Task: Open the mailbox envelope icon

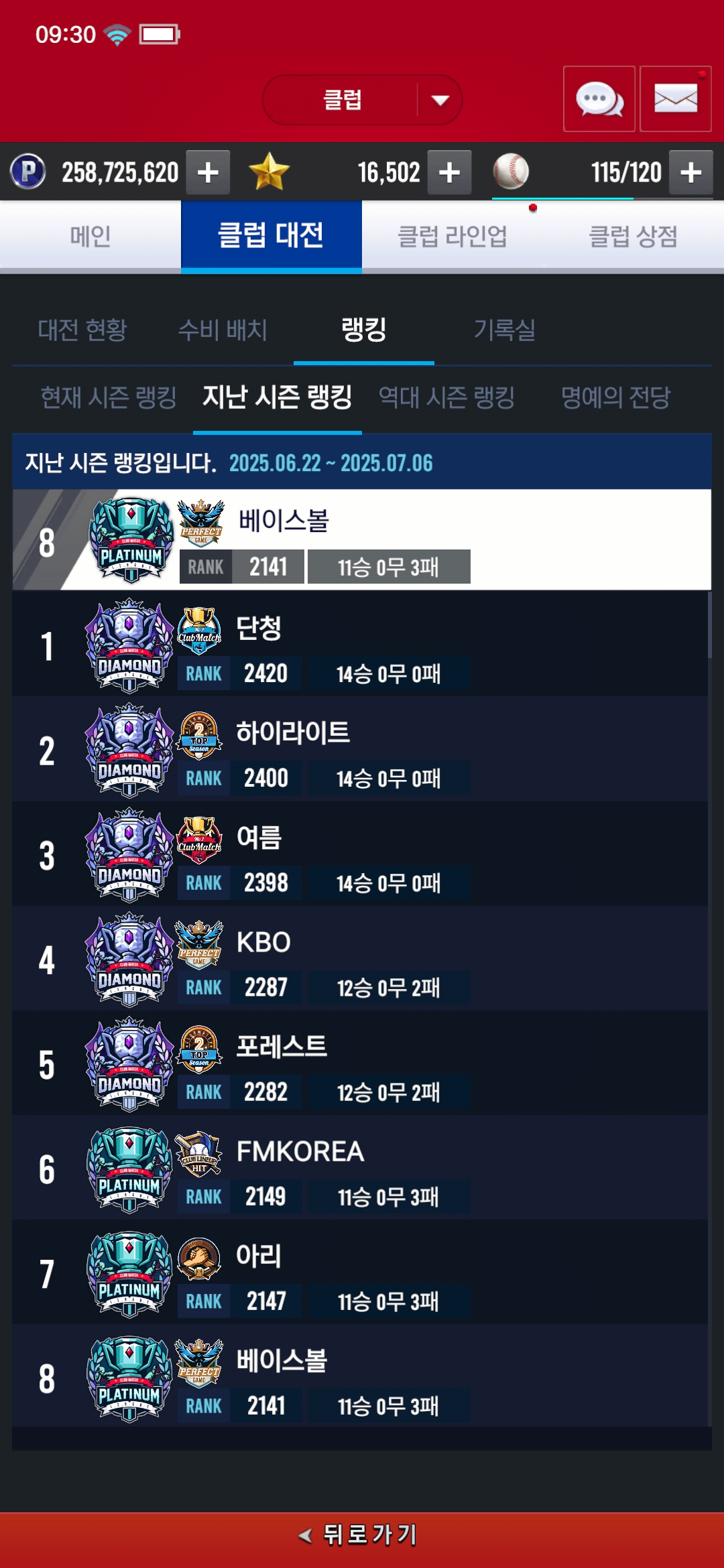Action: coord(675,99)
